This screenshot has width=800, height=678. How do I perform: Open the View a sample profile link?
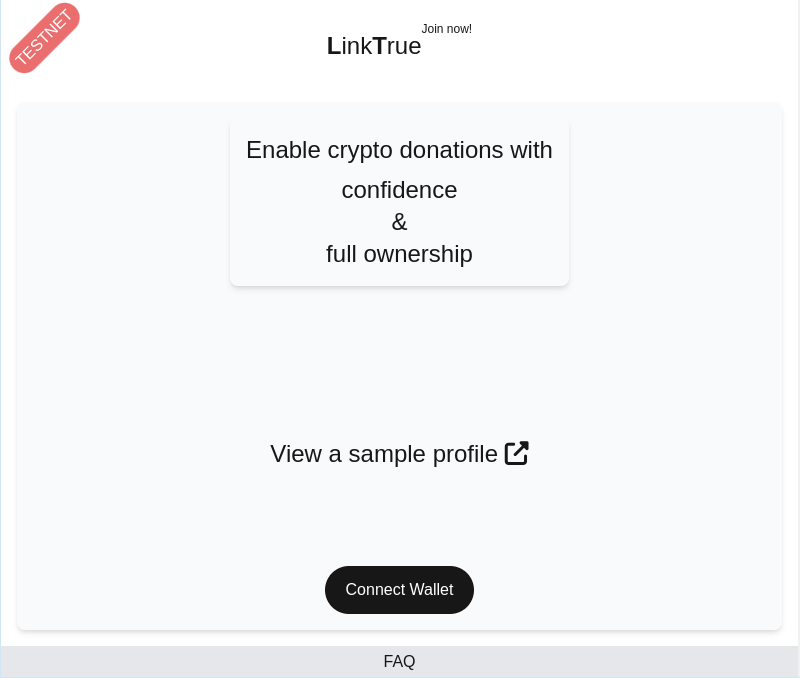tap(399, 454)
